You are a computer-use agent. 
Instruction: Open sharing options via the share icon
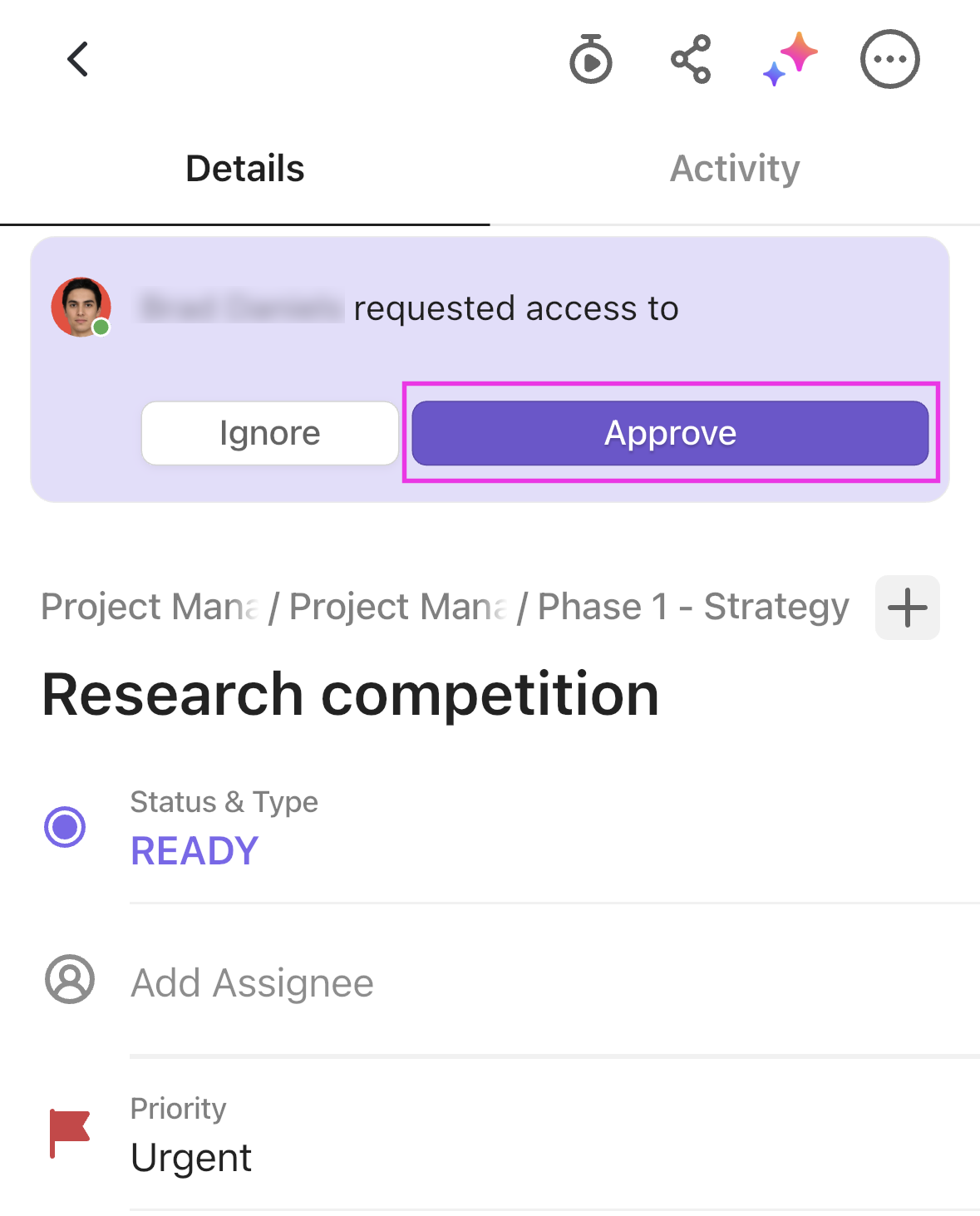coord(690,58)
